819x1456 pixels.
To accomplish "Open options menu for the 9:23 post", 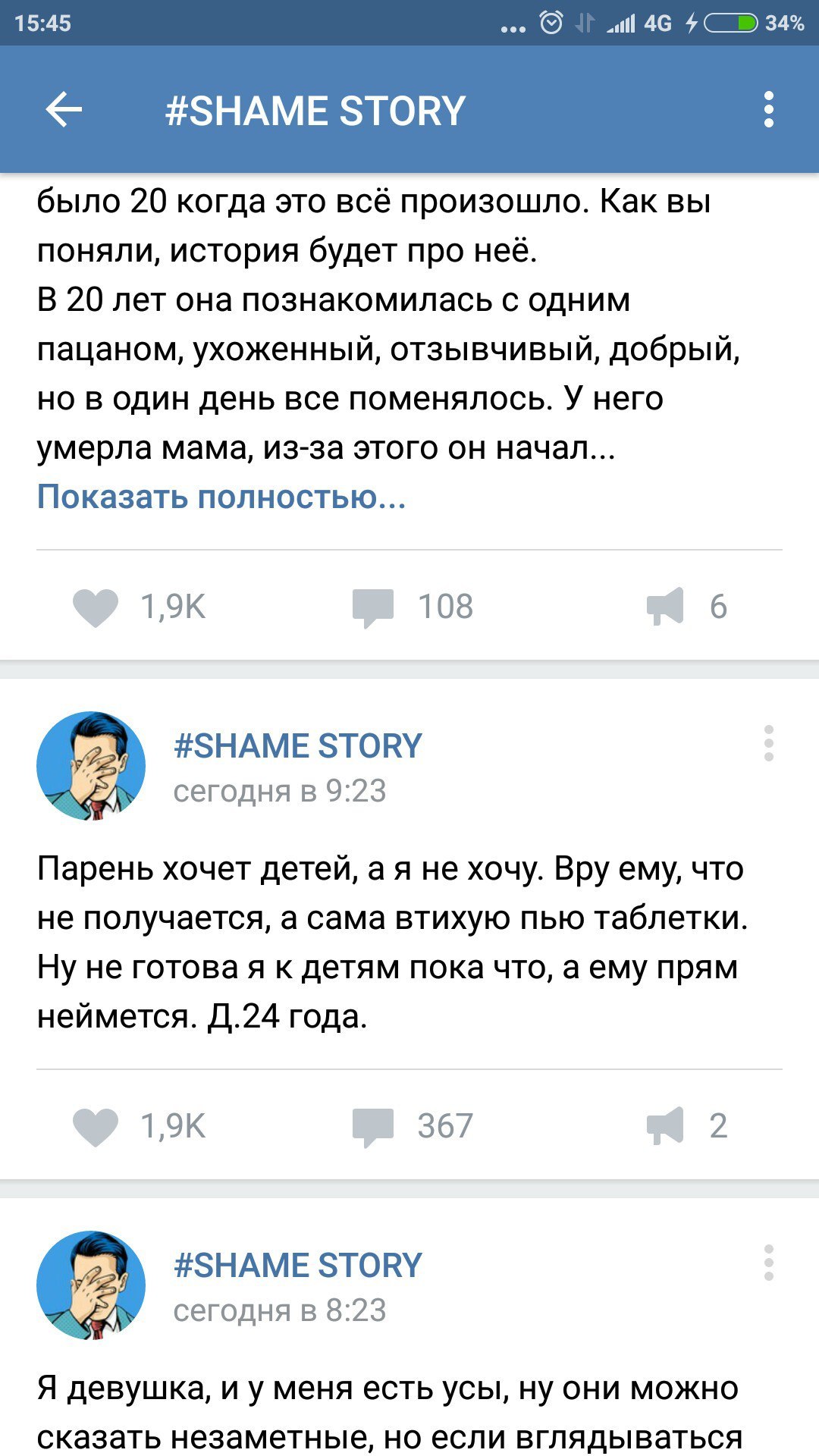I will (x=768, y=743).
